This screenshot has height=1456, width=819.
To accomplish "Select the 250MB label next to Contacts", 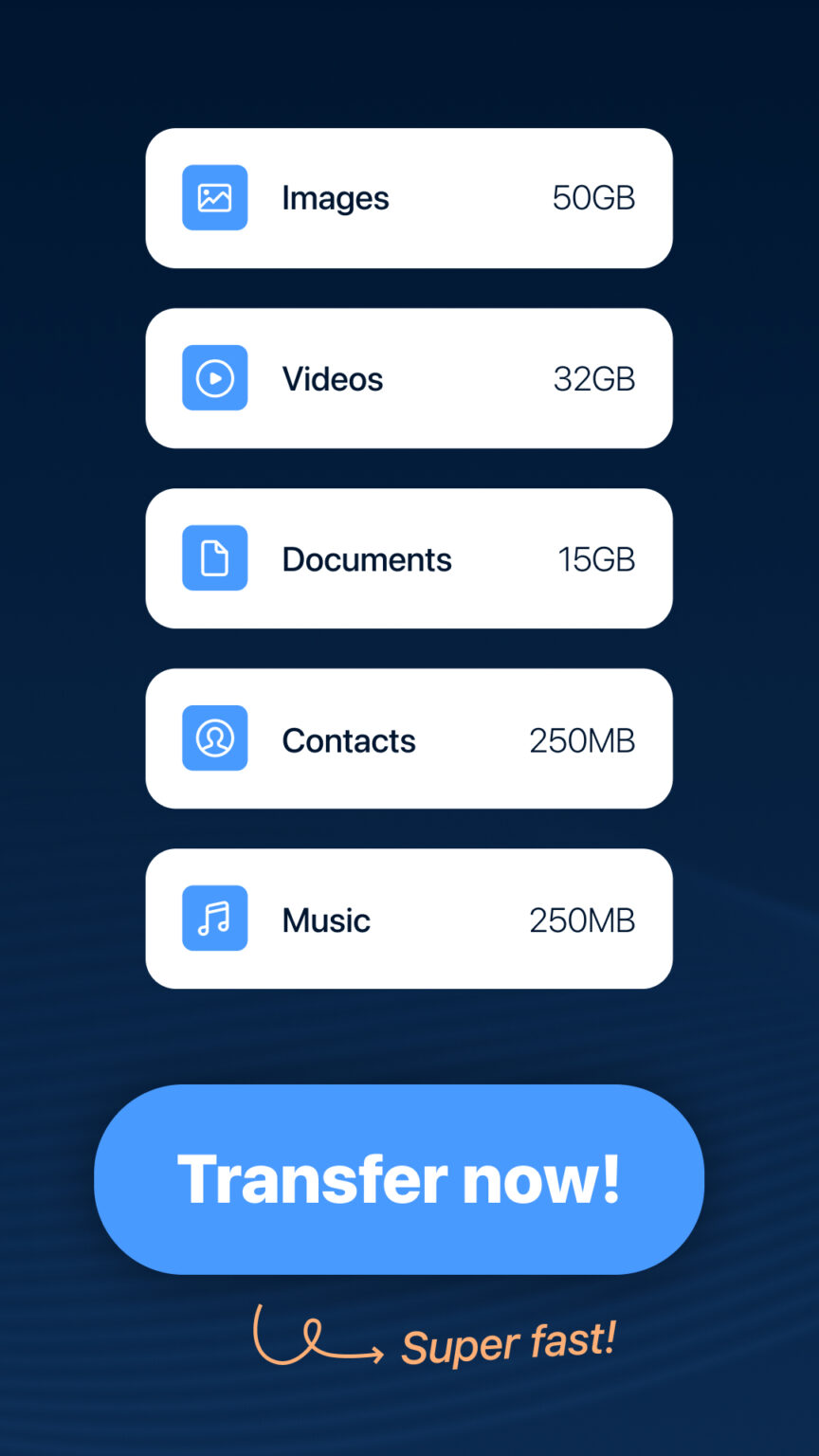I will point(581,739).
